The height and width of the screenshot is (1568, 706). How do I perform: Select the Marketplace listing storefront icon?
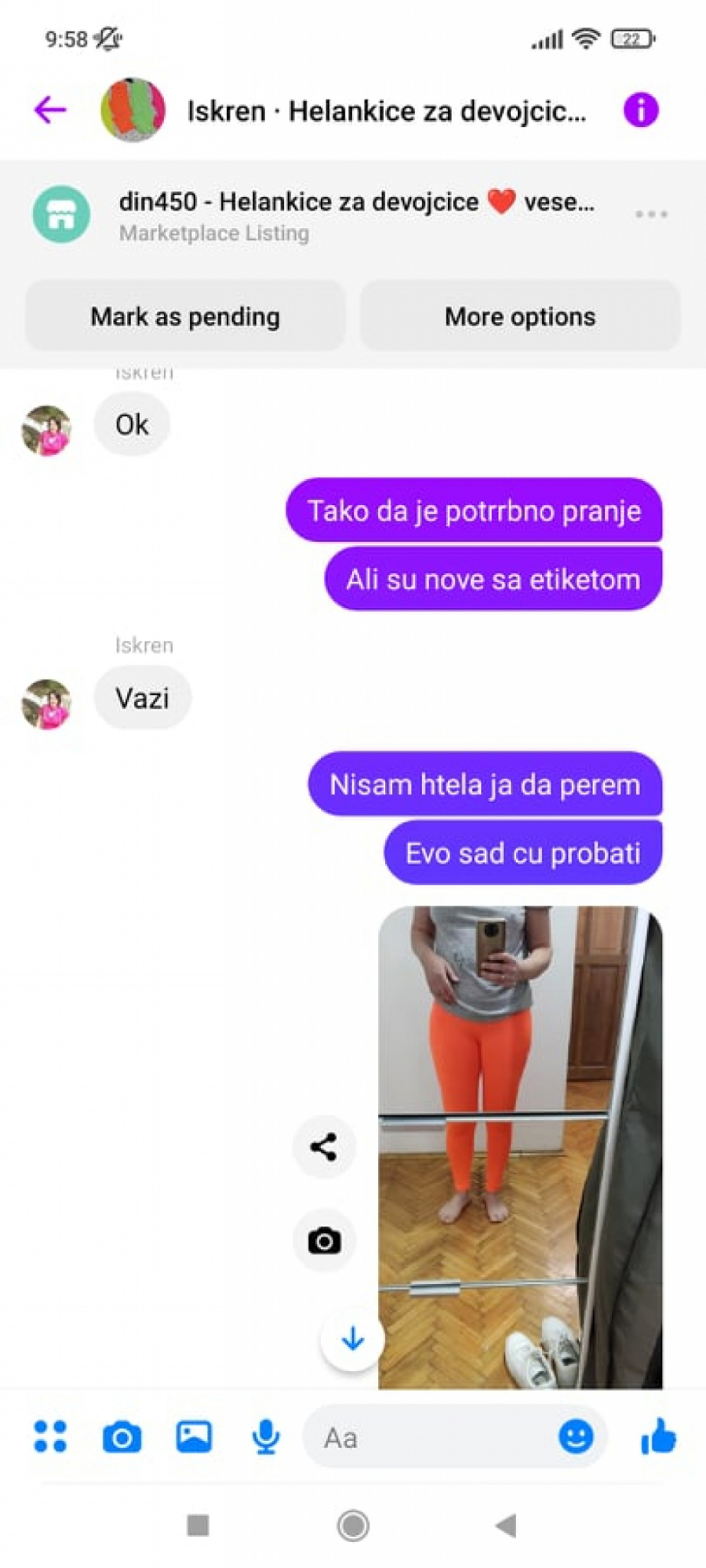(61, 213)
